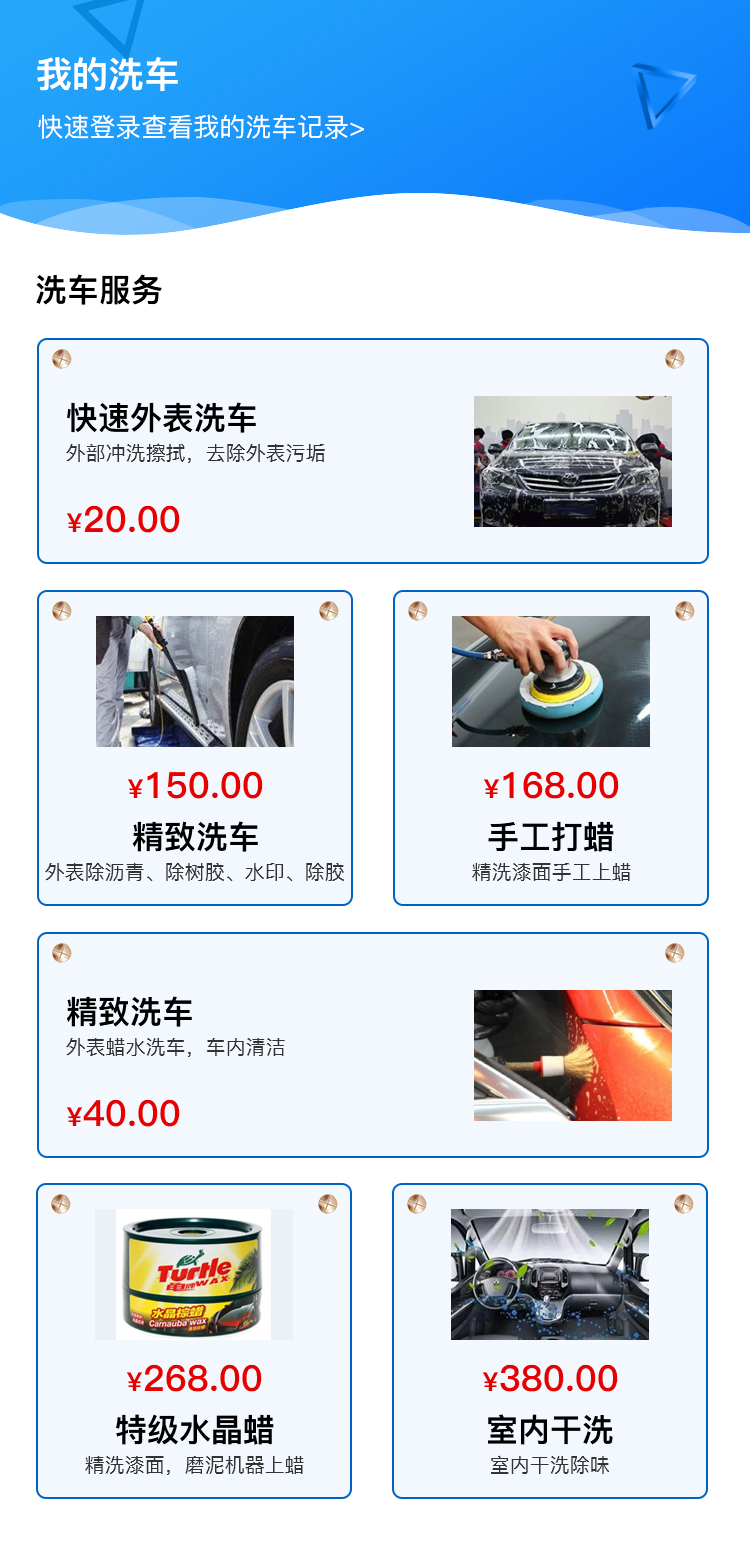Screen dimensions: 750x1555
Task: Choose the 精致洗车 card priced ¥40.00
Action: [x=372, y=1045]
